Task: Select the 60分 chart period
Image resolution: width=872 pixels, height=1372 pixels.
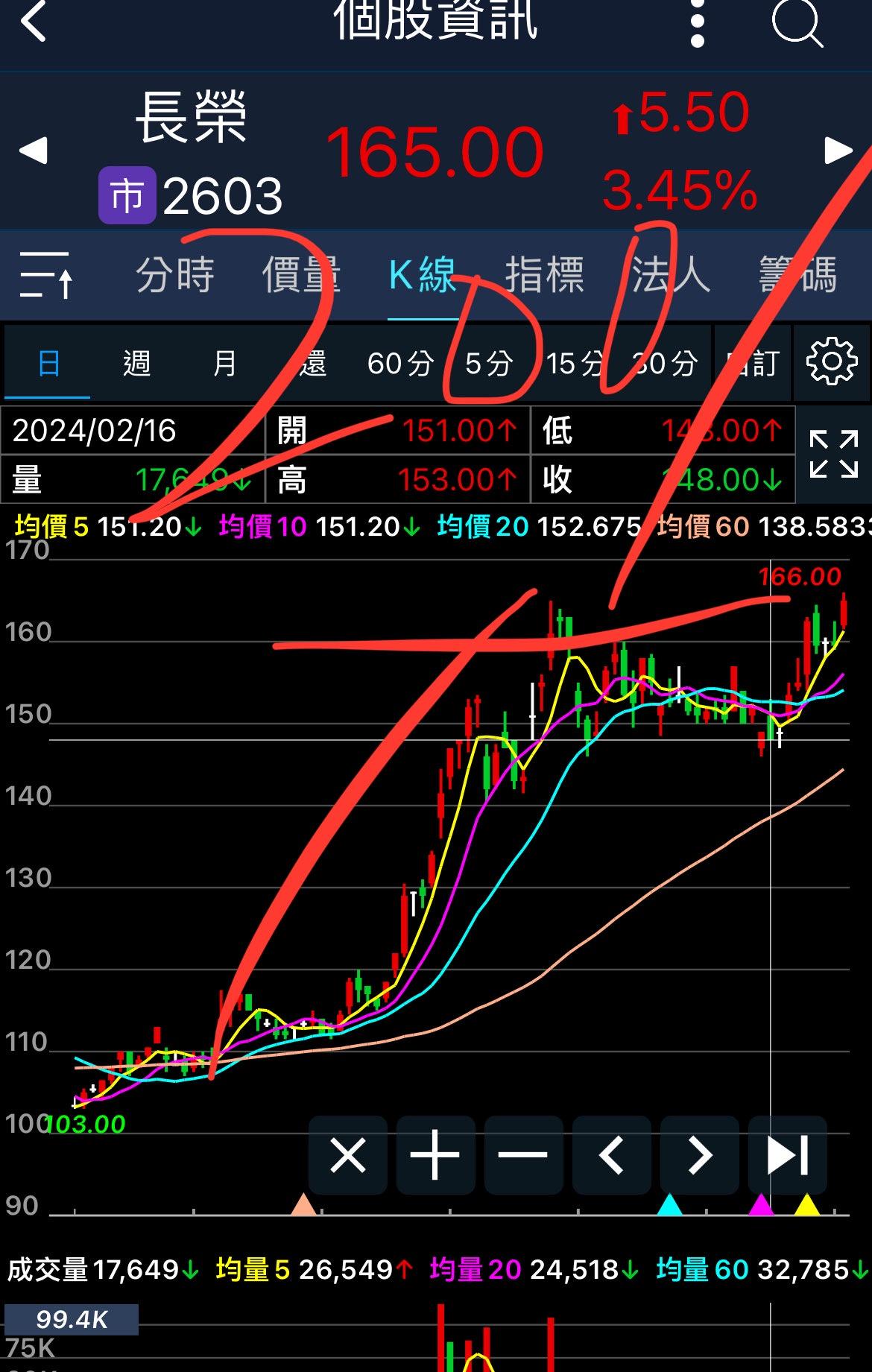Action: pos(400,364)
